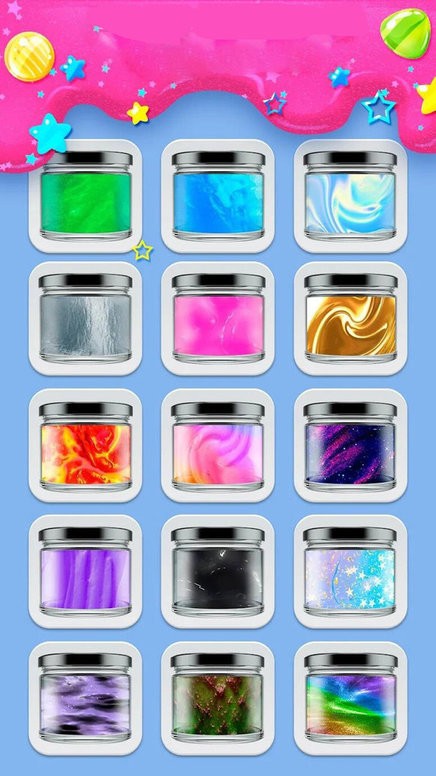The image size is (436, 776).
Task: Pick the rainbow glitter slime jar
Action: point(350,698)
